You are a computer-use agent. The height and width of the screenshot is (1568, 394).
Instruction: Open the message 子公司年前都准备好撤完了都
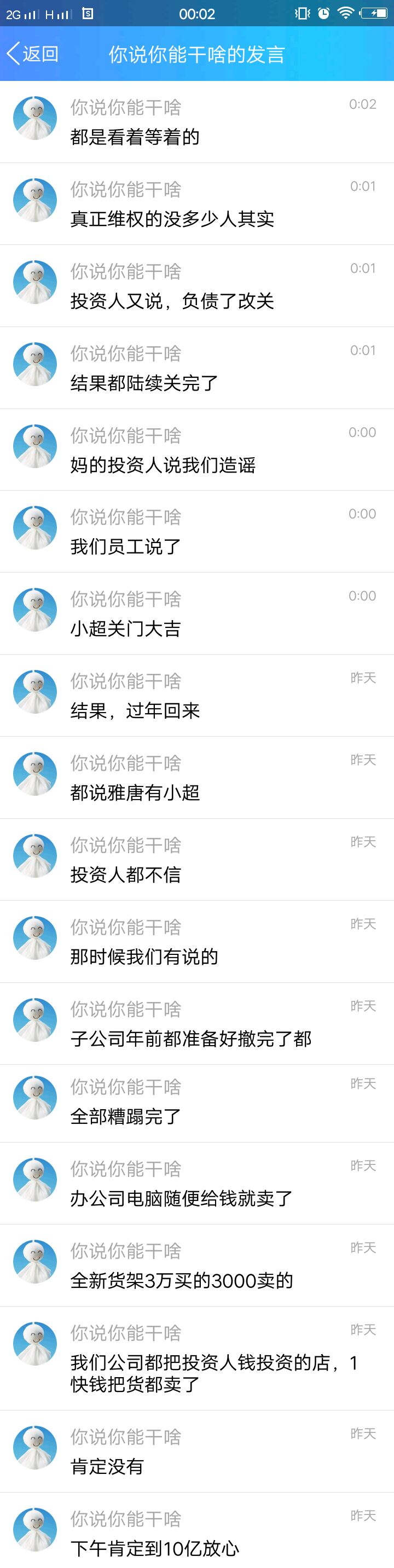coord(190,1039)
